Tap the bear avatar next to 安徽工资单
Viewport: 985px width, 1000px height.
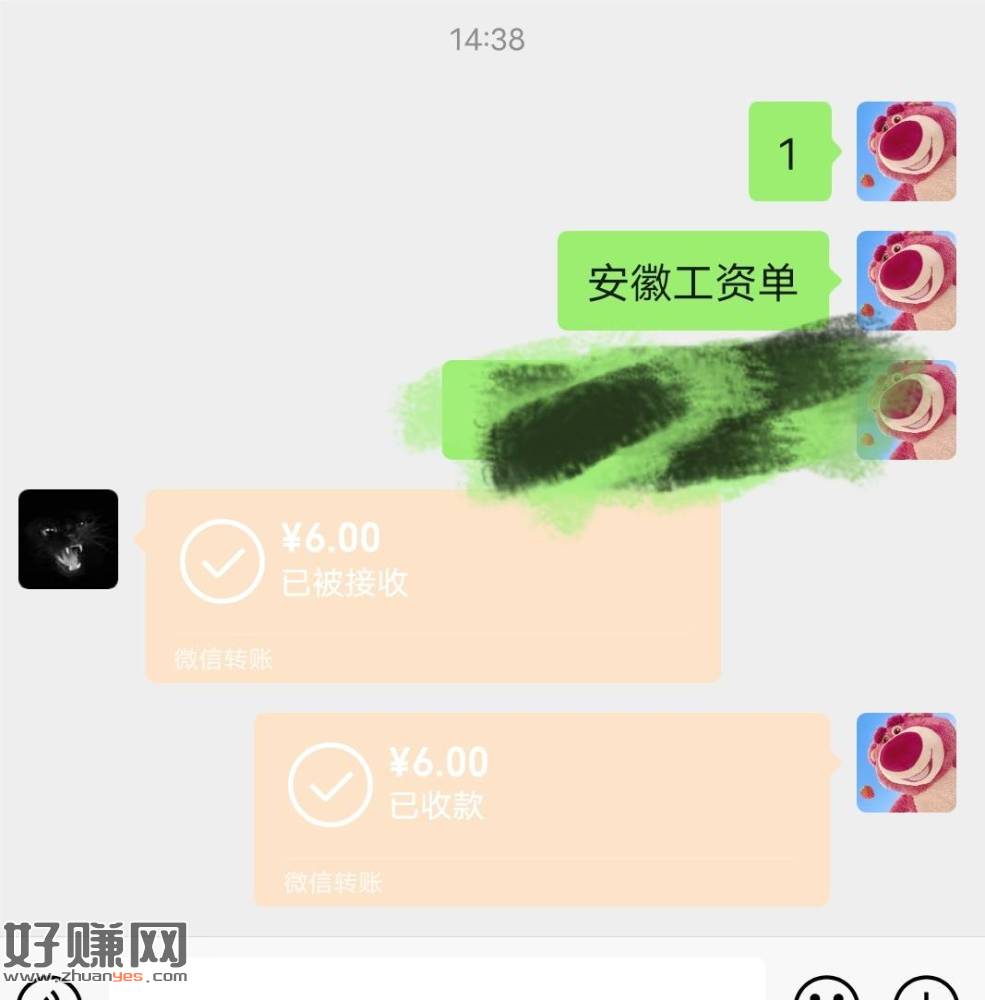point(906,281)
